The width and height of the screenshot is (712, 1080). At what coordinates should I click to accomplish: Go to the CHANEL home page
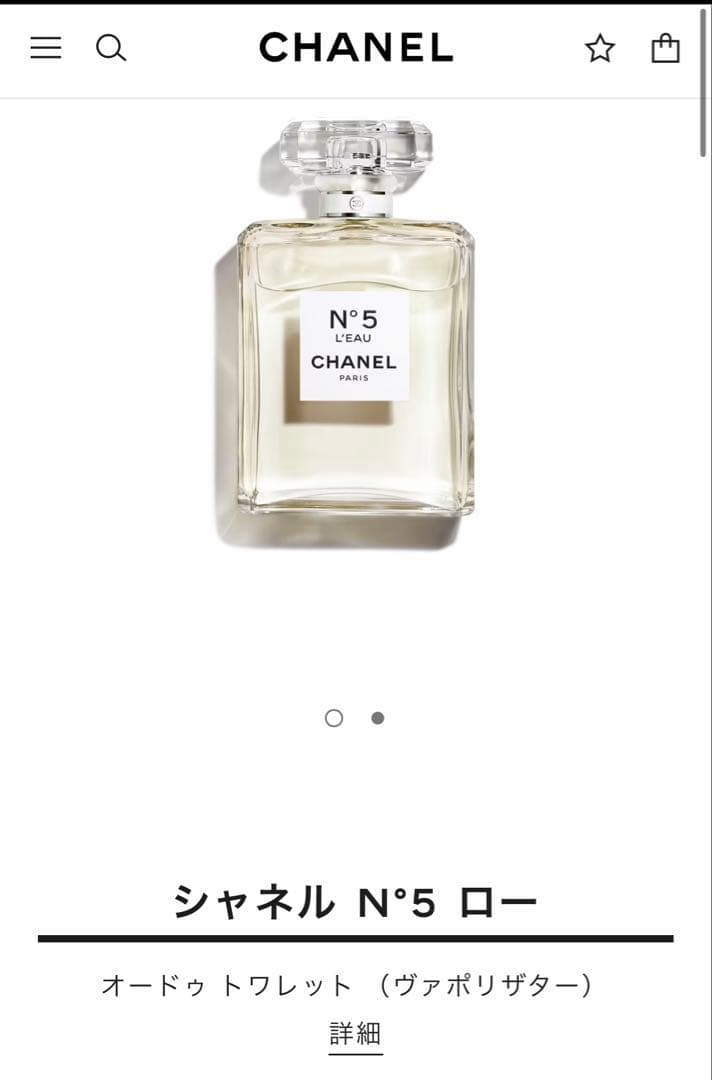click(x=355, y=48)
